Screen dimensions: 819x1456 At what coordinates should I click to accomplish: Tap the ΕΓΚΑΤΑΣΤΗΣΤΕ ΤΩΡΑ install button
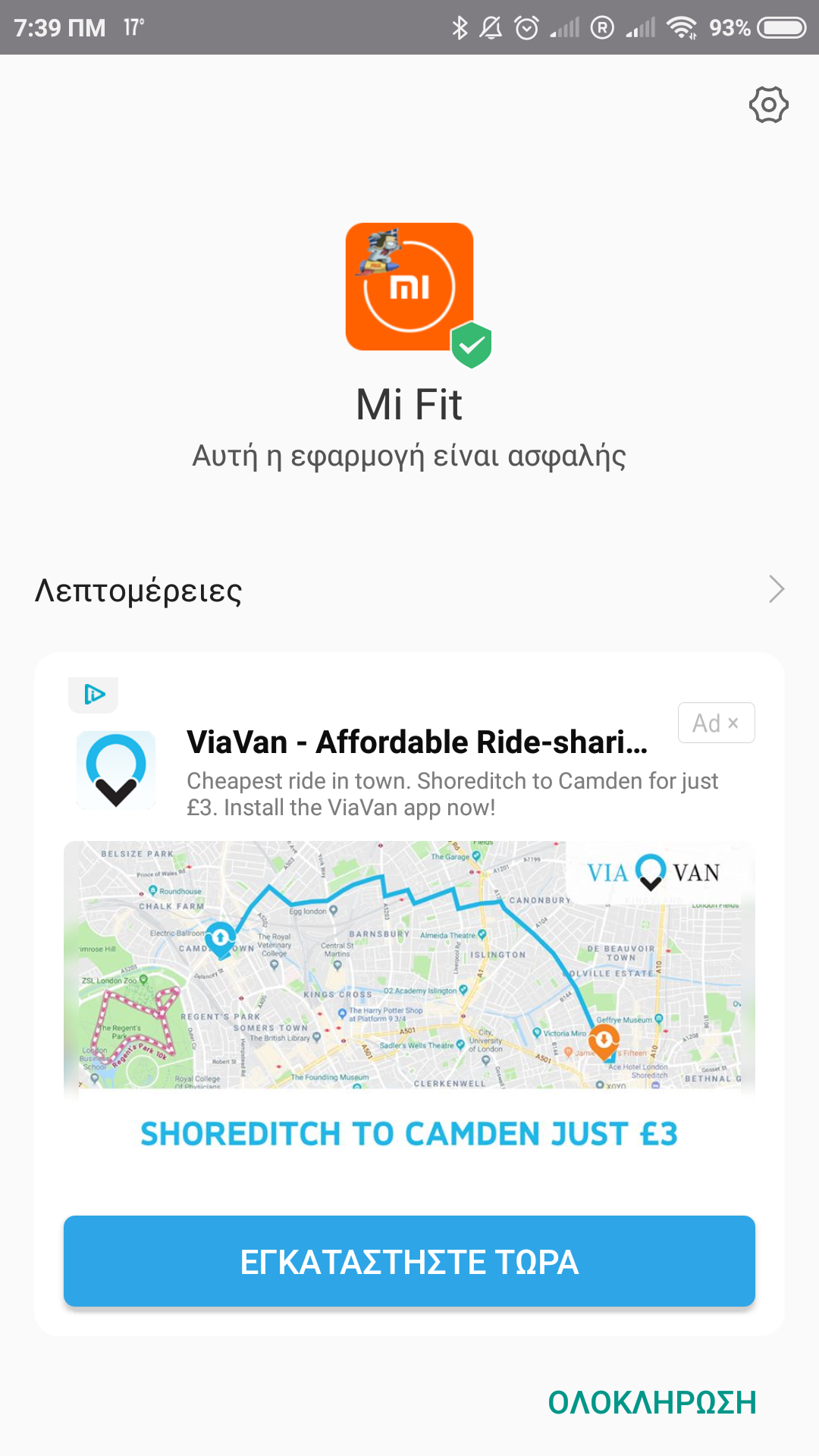coord(409,1261)
